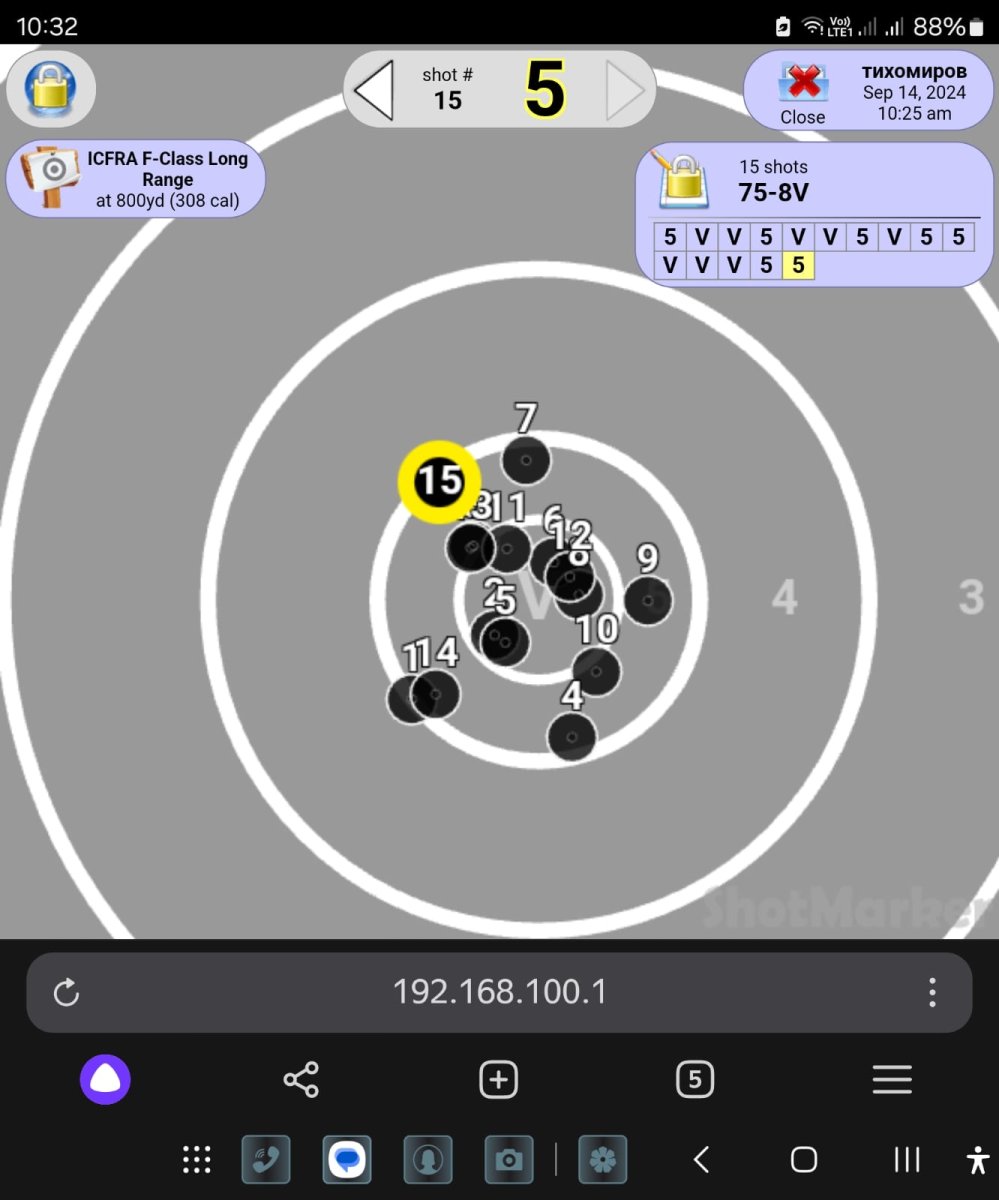Viewport: 999px width, 1200px height.
Task: Go back using system navigation
Action: click(702, 1160)
